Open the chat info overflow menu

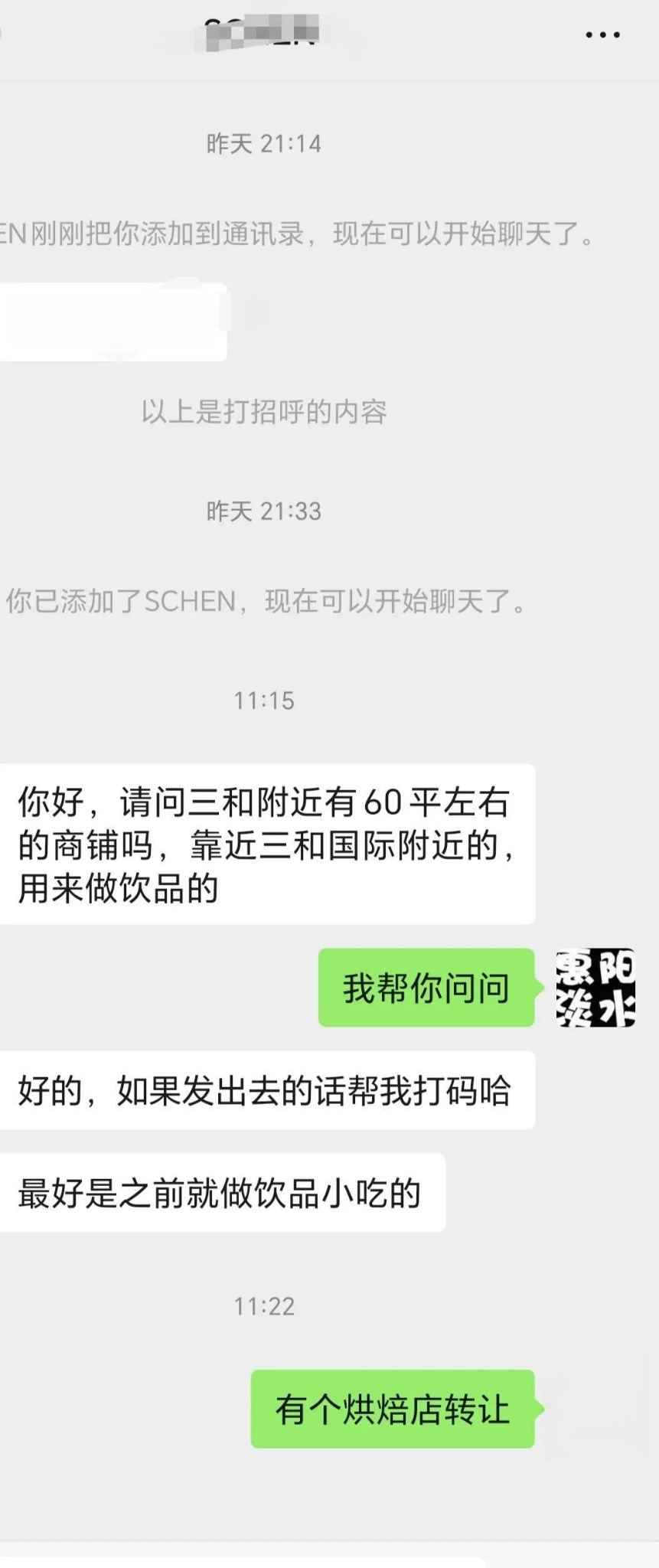pos(602,35)
